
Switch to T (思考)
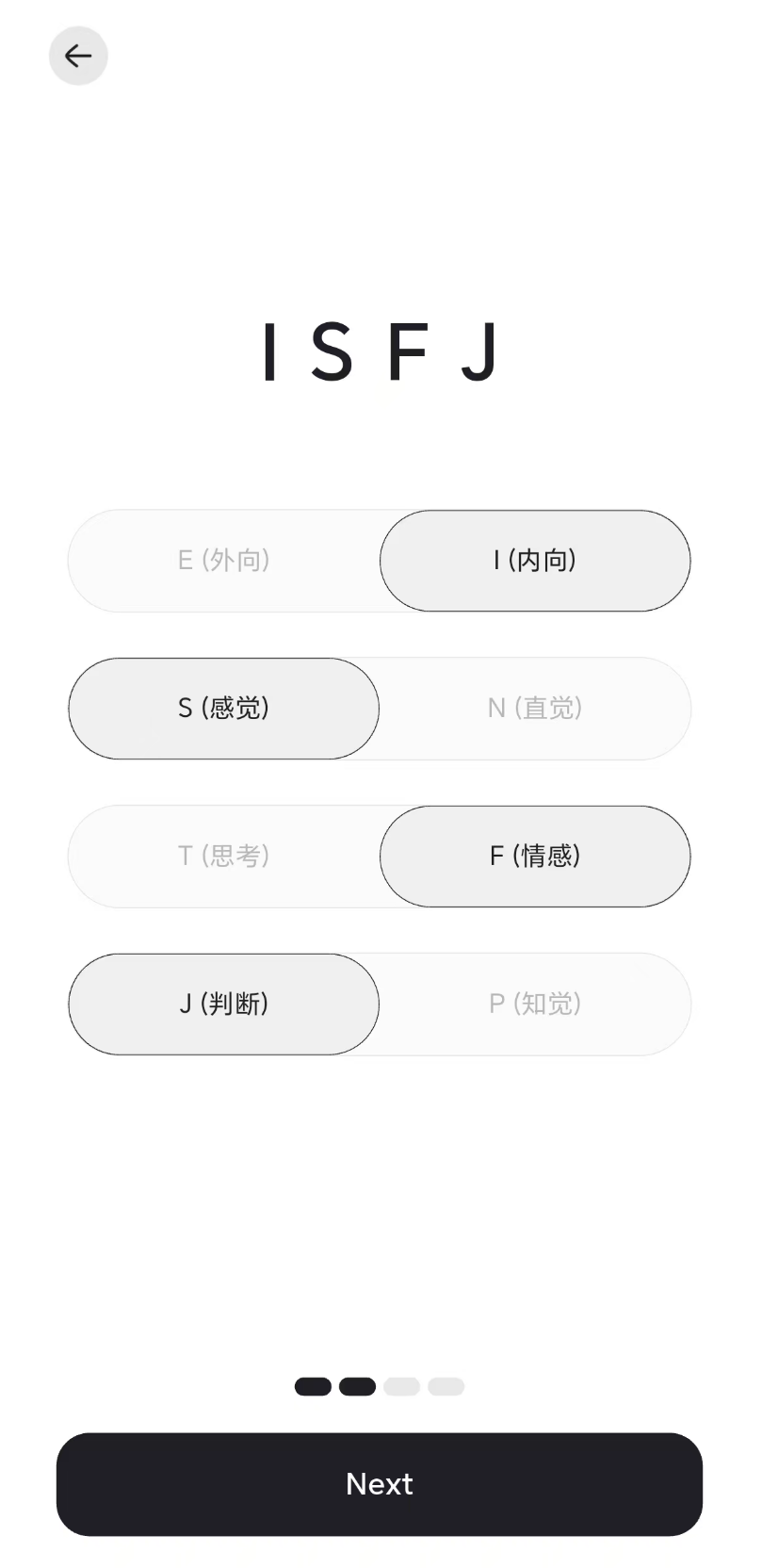[x=224, y=856]
